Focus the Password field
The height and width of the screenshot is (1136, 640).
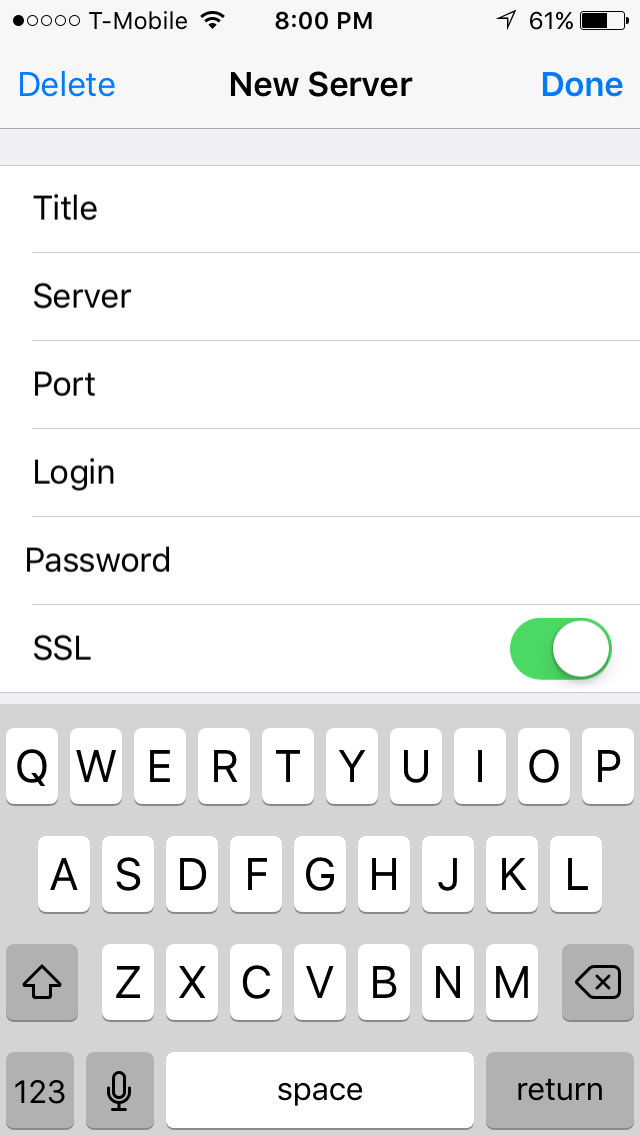(x=320, y=560)
